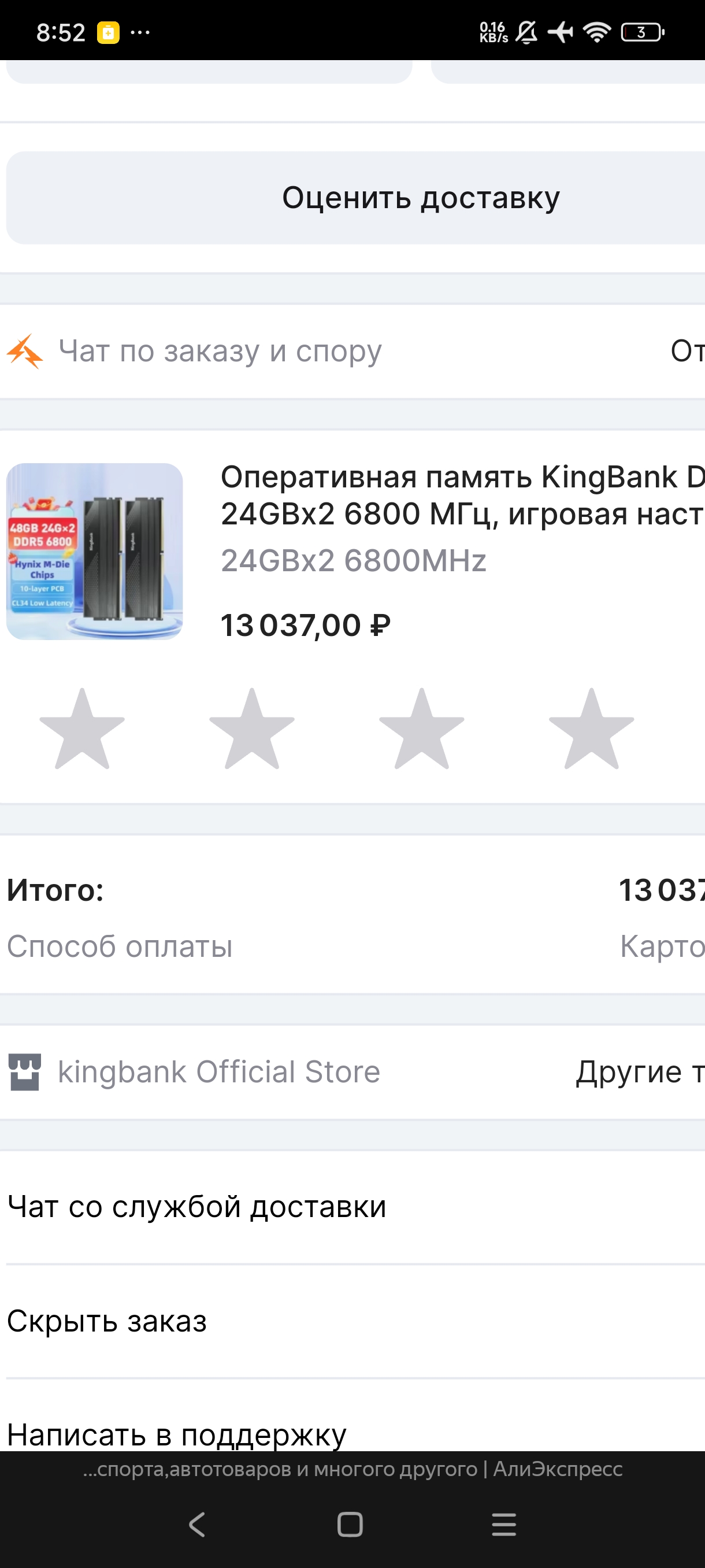The height and width of the screenshot is (1568, 705).
Task: Go back with system back button
Action: pos(196,1524)
